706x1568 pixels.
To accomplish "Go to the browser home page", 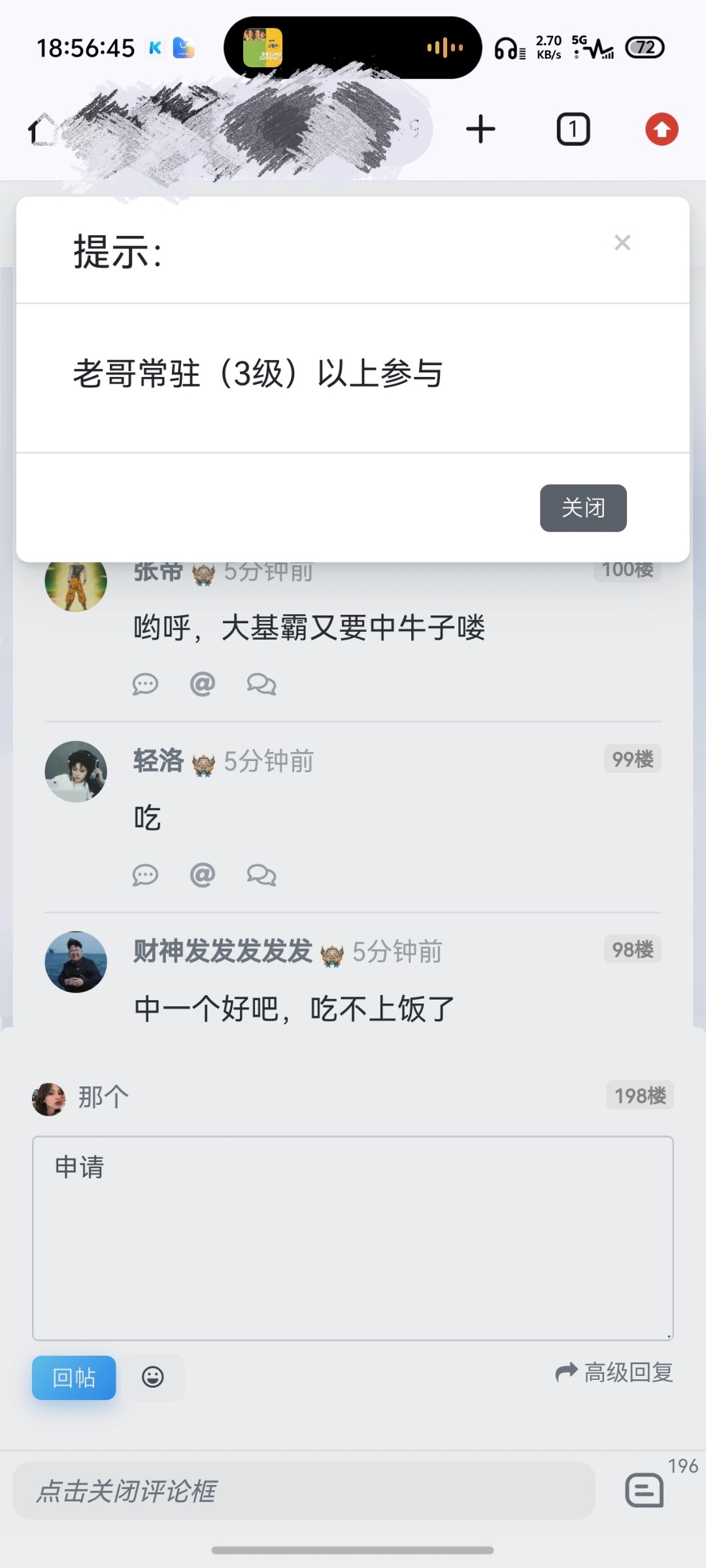I will [x=43, y=129].
